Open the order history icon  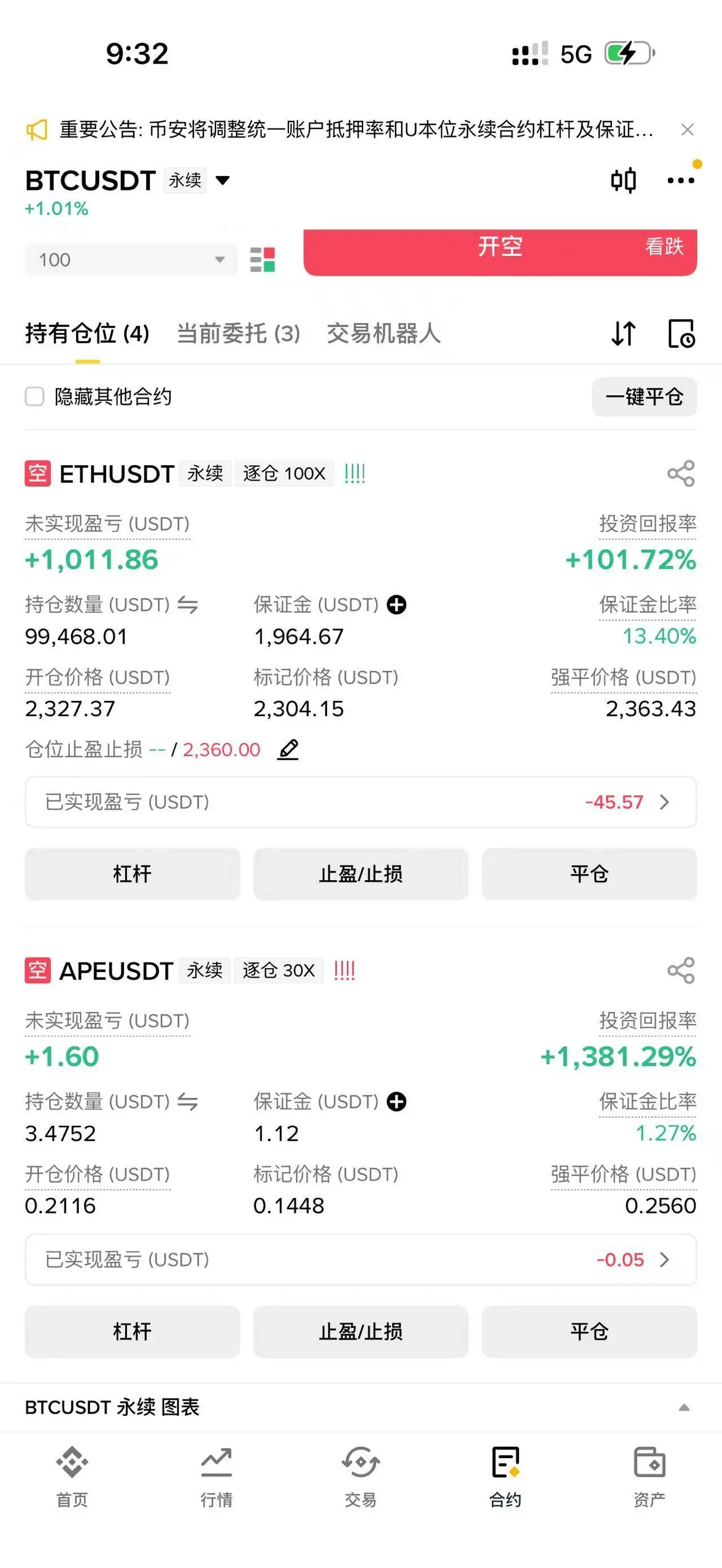click(681, 334)
